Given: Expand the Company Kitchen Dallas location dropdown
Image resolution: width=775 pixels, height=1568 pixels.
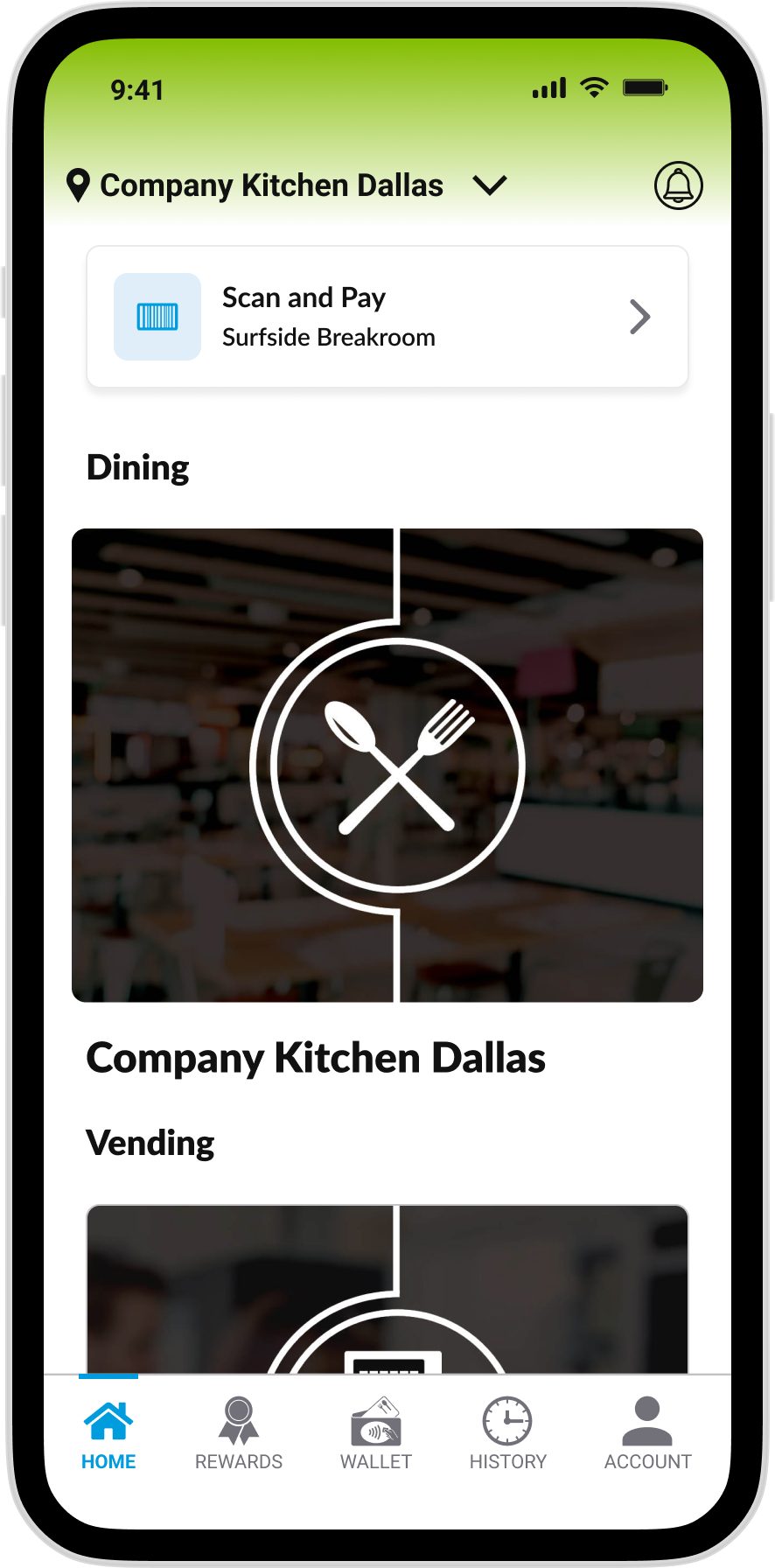Looking at the screenshot, I should [x=489, y=185].
